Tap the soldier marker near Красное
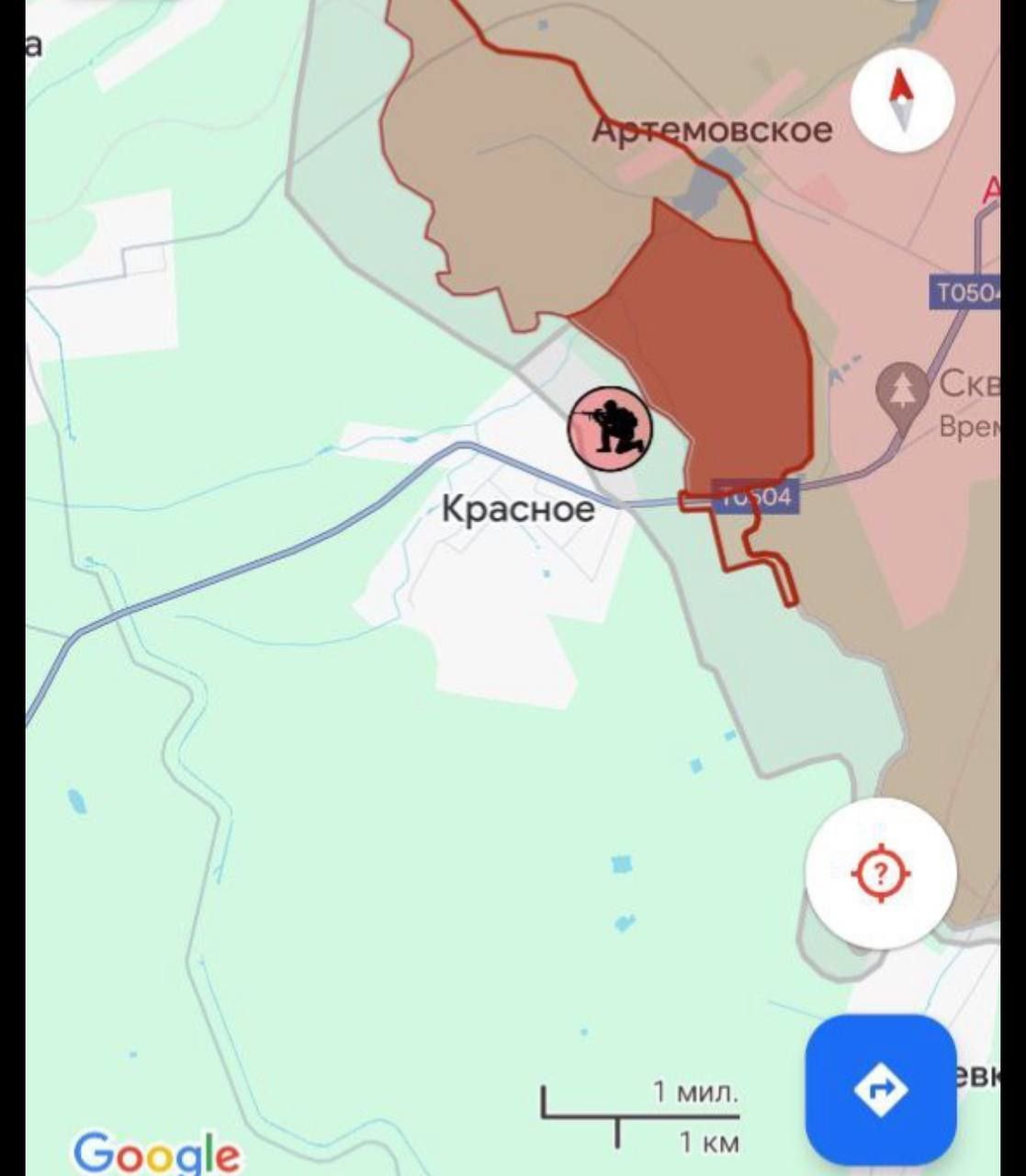The height and width of the screenshot is (1176, 1026). 610,429
